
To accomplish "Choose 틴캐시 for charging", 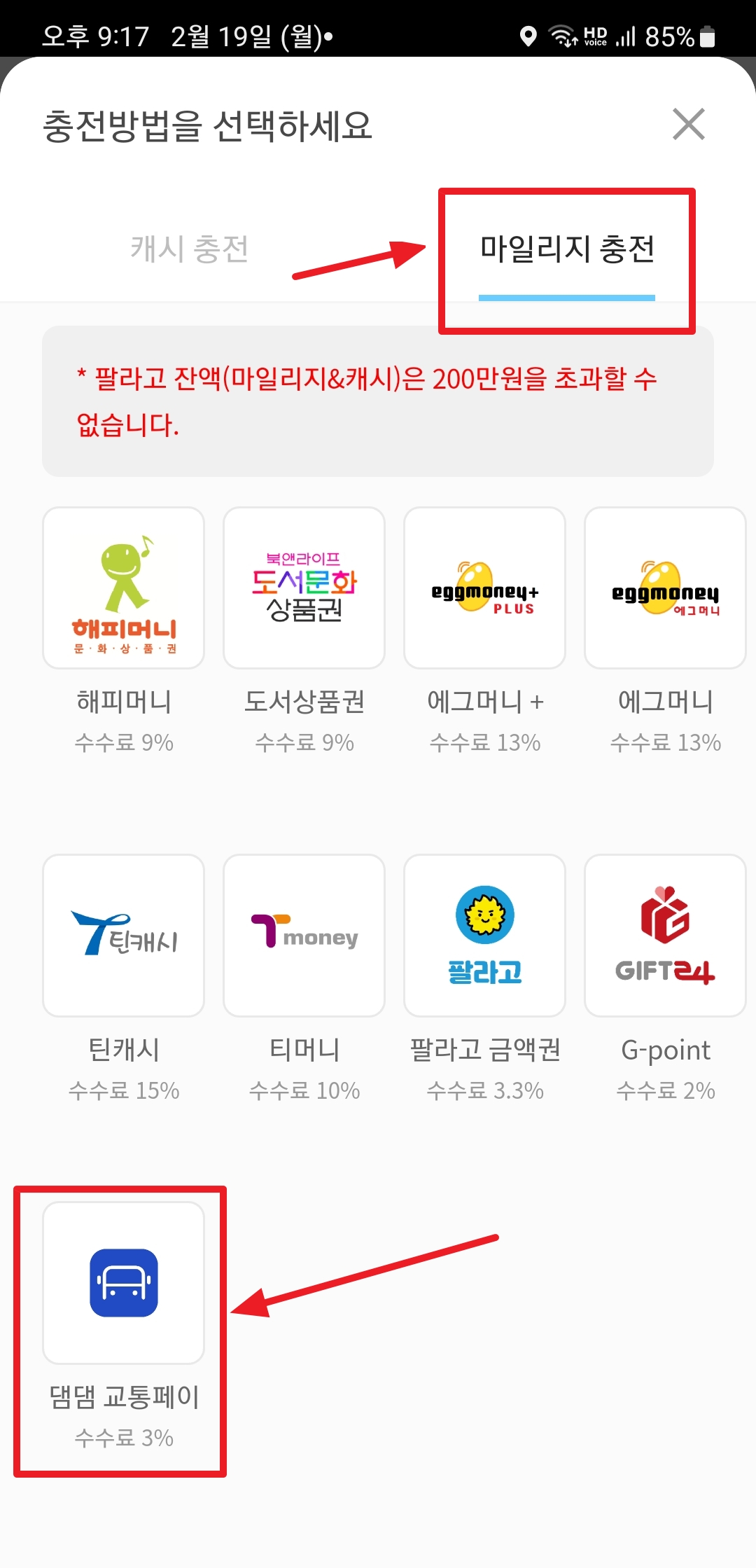I will pyautogui.click(x=124, y=935).
